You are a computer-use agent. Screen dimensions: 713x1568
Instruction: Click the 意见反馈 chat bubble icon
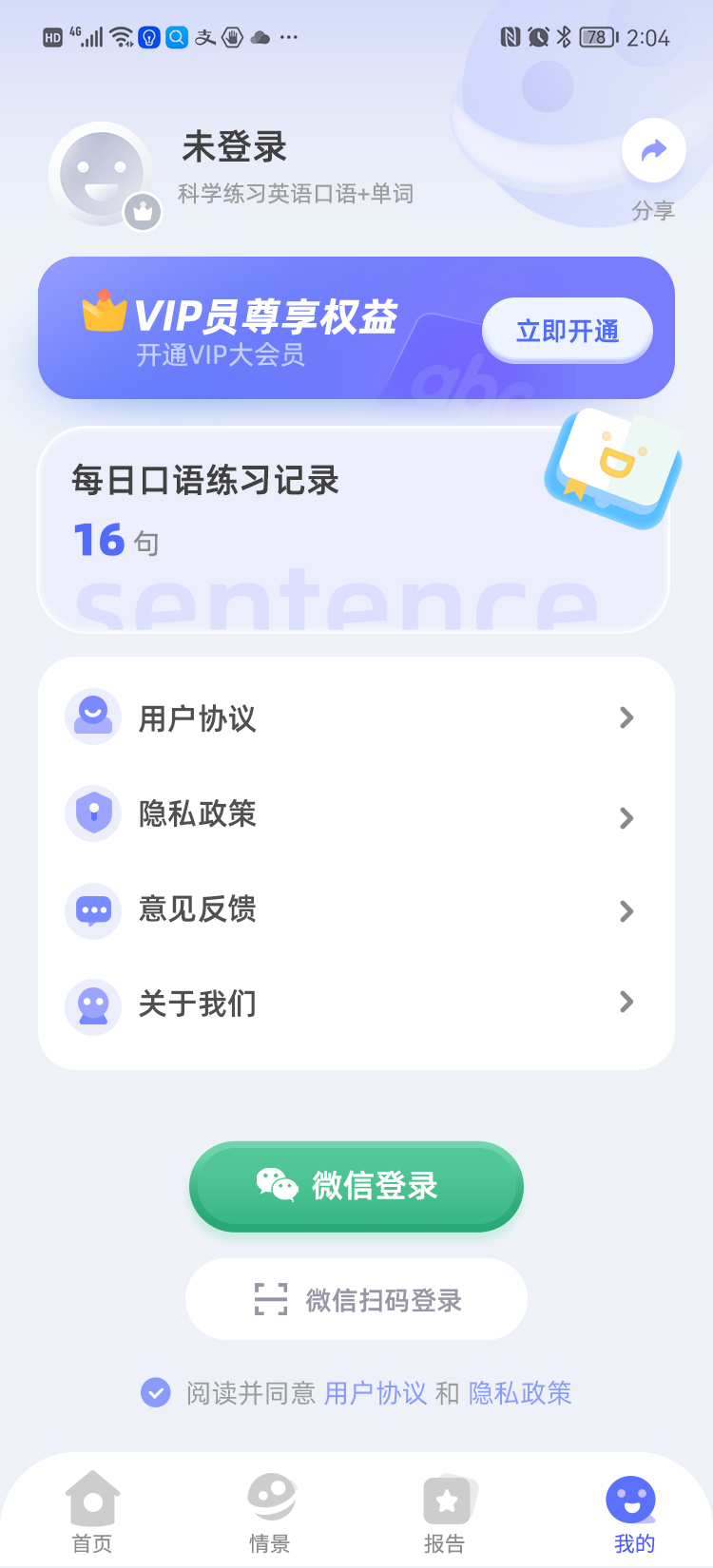click(92, 910)
